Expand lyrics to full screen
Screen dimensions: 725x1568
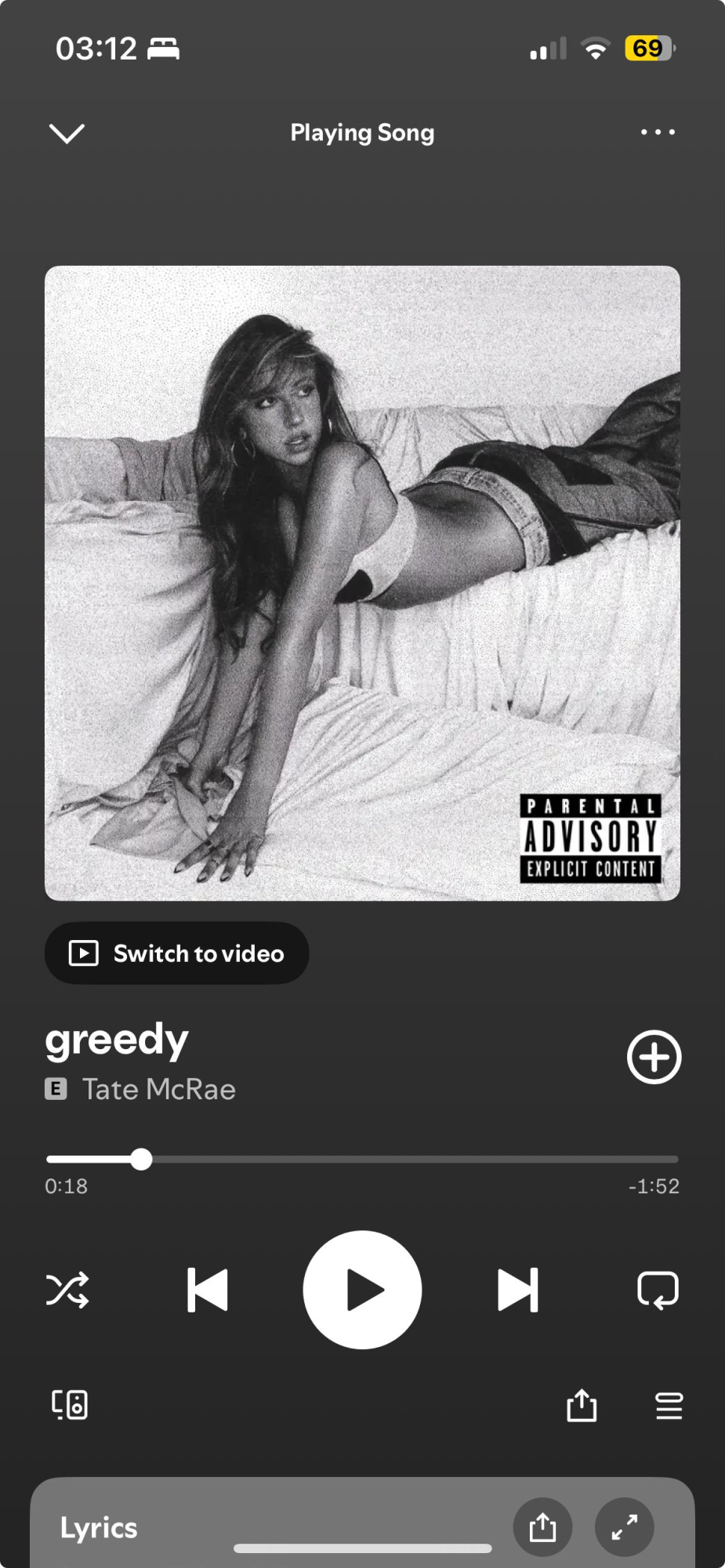pyautogui.click(x=624, y=1526)
